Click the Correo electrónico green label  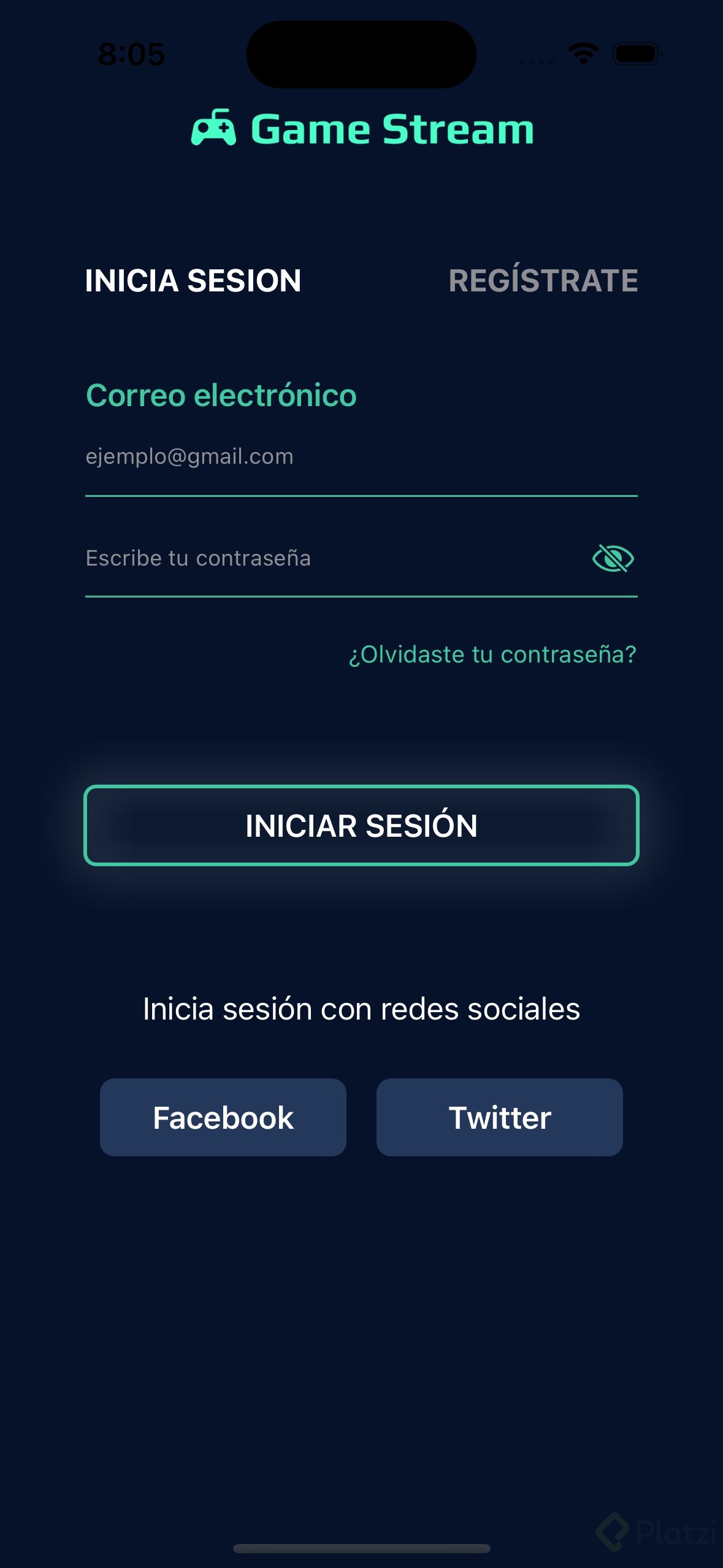pos(221,396)
